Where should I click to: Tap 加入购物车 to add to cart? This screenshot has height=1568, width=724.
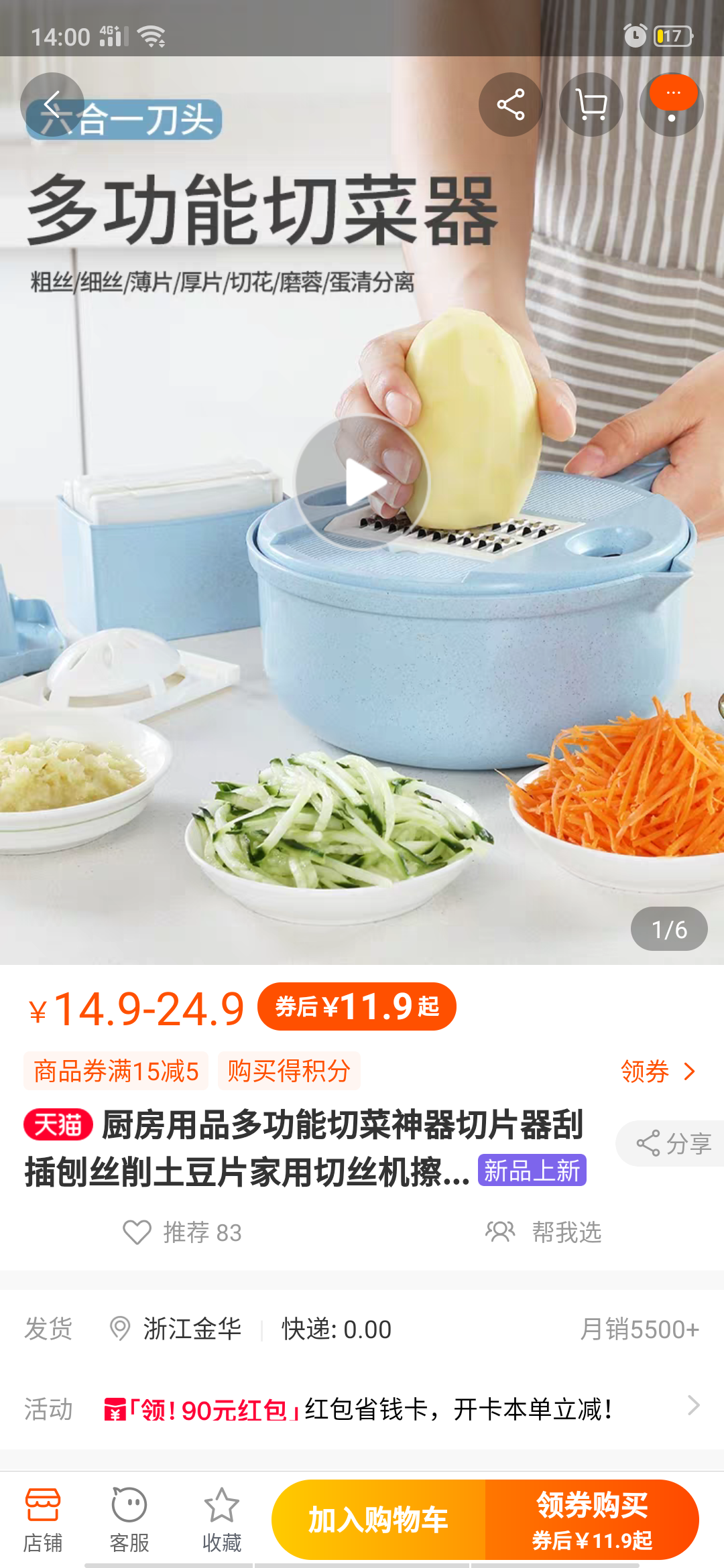(379, 1520)
